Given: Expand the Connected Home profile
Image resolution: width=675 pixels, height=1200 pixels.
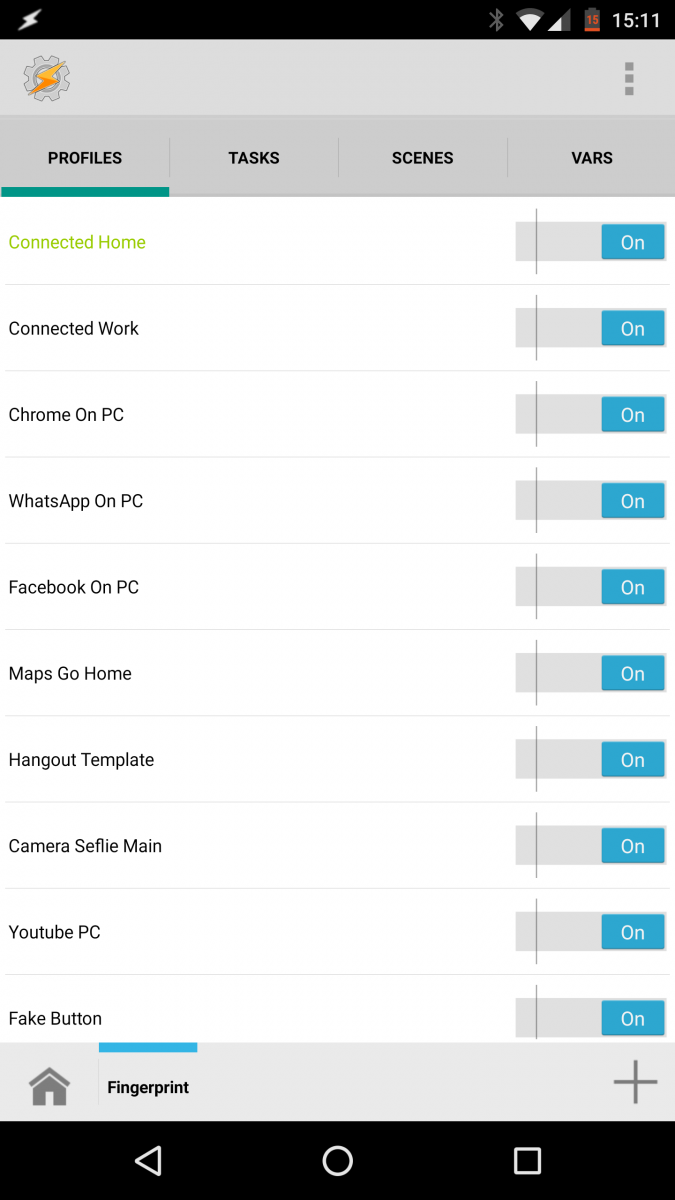Looking at the screenshot, I should click(x=77, y=242).
